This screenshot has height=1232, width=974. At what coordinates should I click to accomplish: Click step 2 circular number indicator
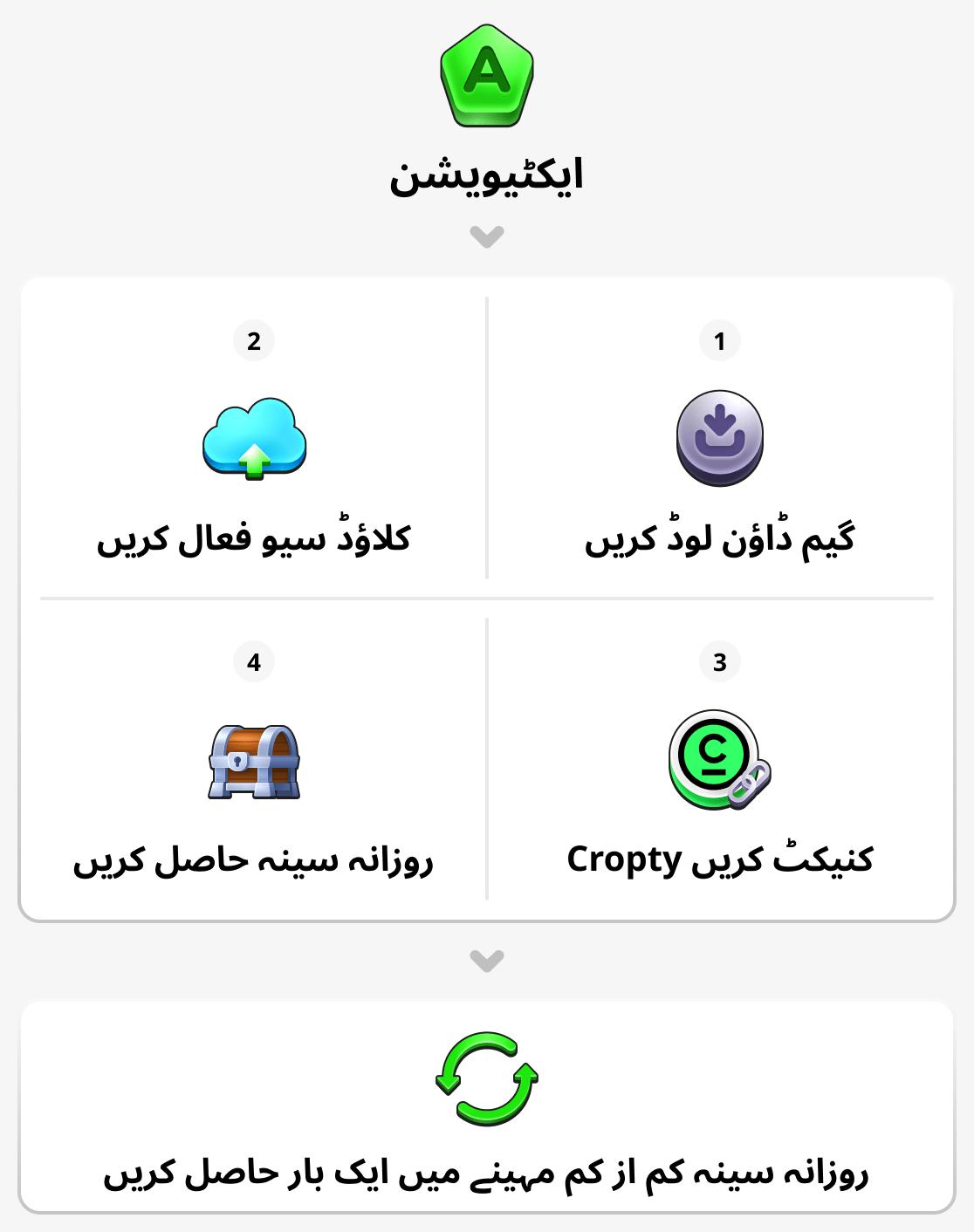(x=253, y=342)
